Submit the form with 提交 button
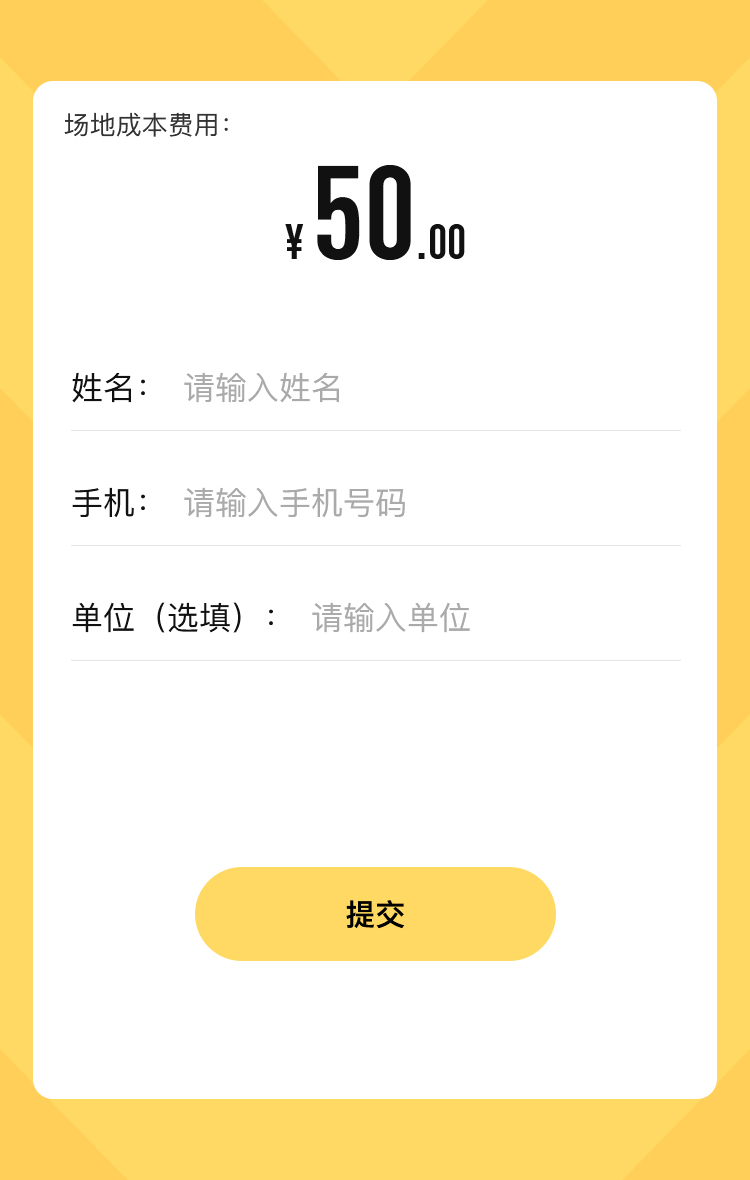 click(375, 914)
